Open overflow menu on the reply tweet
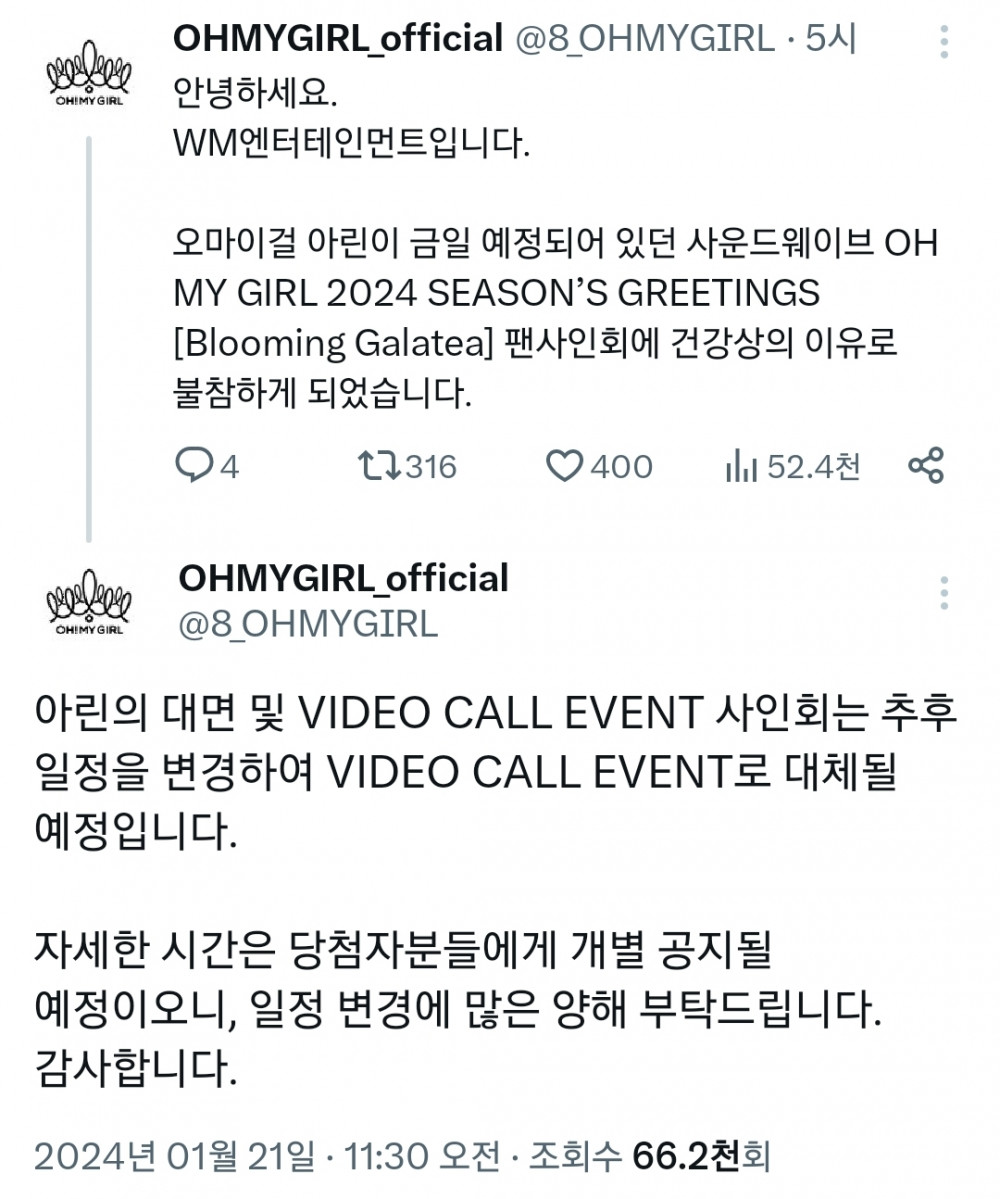The width and height of the screenshot is (1000, 1199). [x=944, y=593]
